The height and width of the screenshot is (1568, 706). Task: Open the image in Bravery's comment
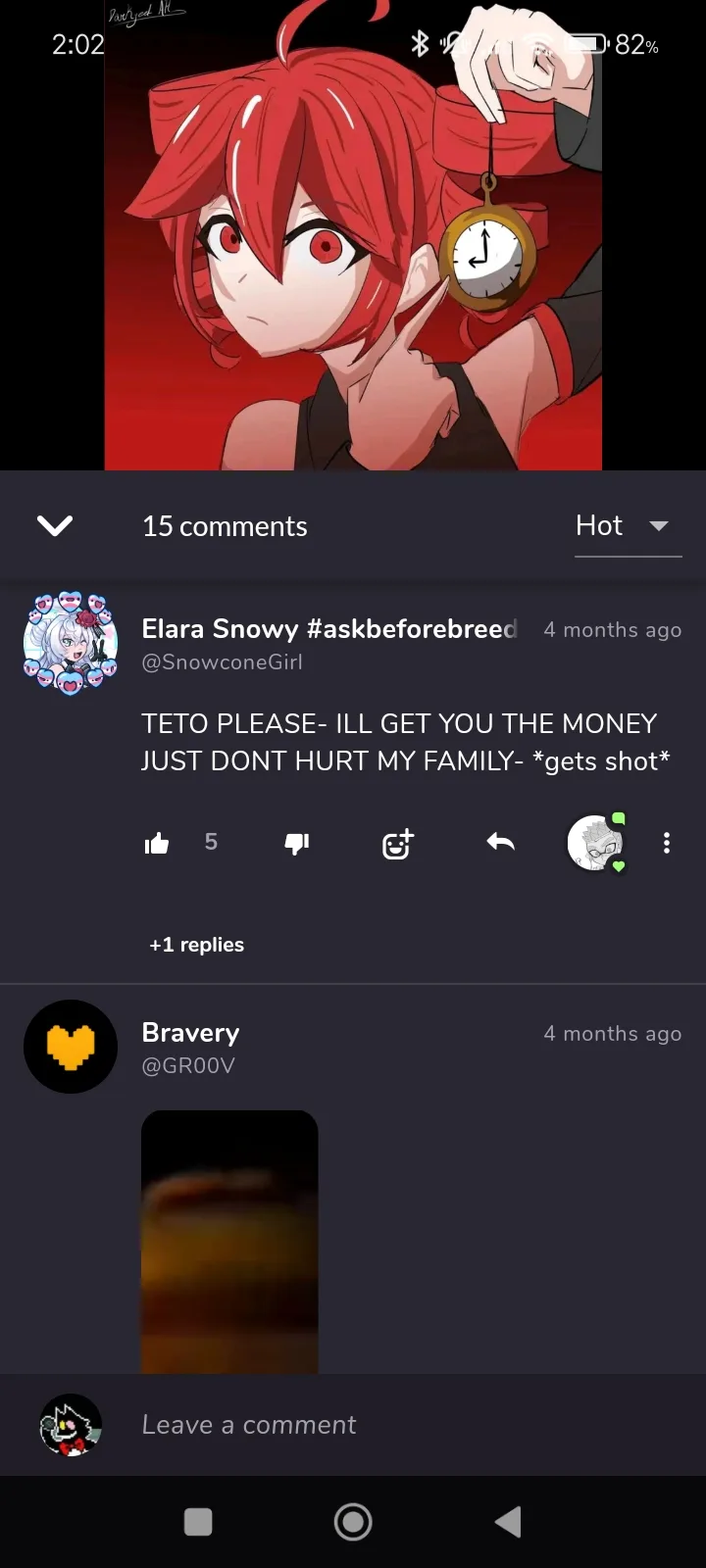click(229, 1242)
